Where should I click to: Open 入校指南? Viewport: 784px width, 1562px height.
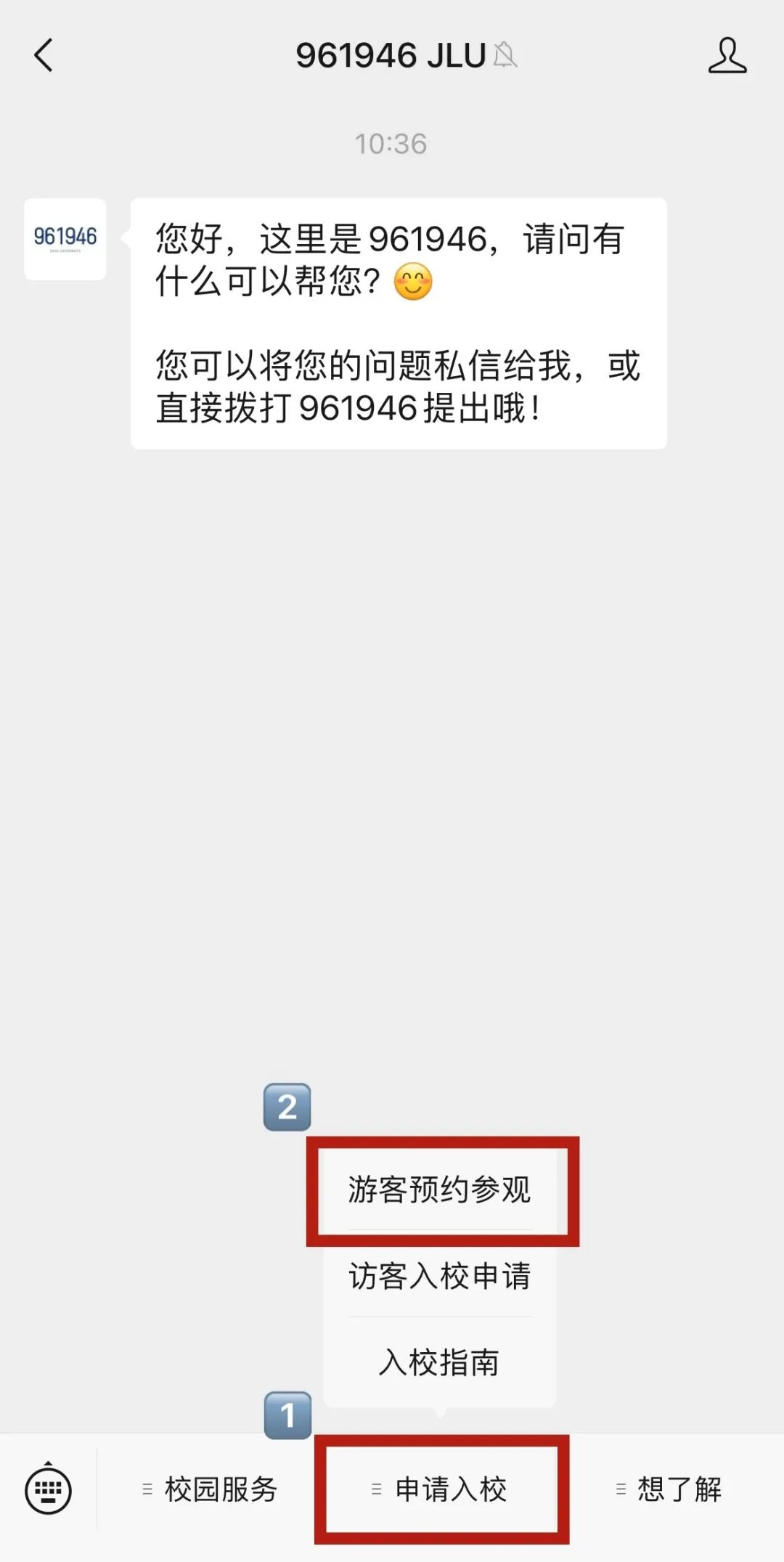pyautogui.click(x=440, y=1362)
